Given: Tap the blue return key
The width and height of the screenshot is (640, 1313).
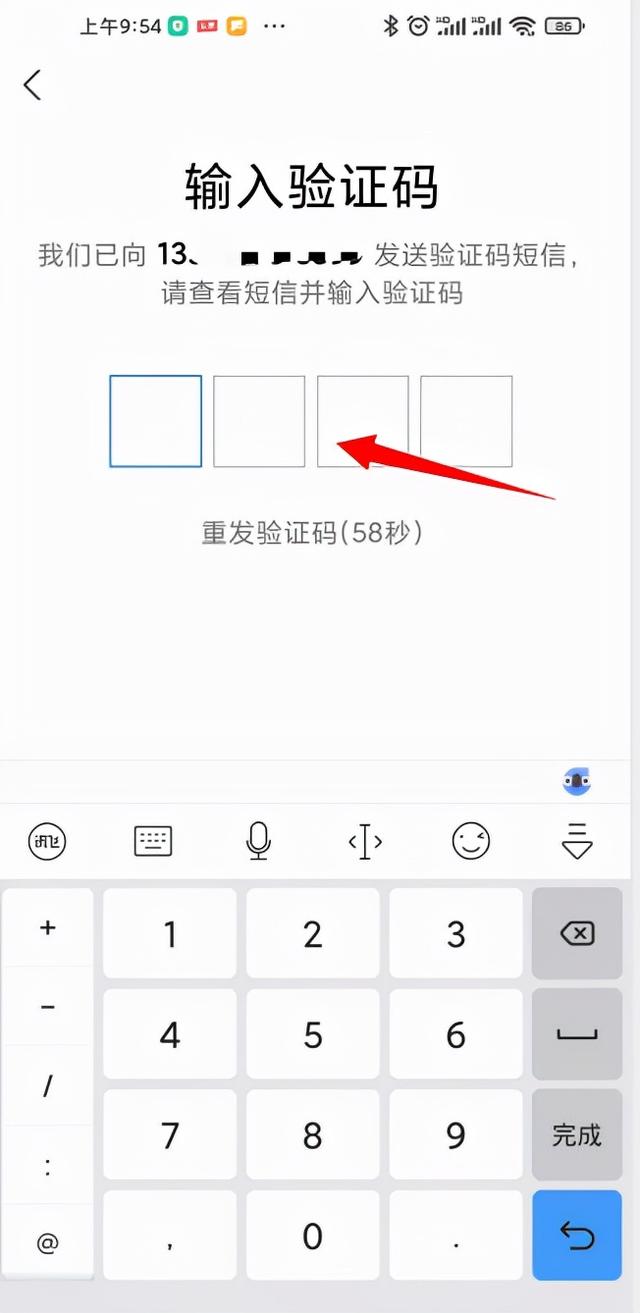Looking at the screenshot, I should (578, 1236).
